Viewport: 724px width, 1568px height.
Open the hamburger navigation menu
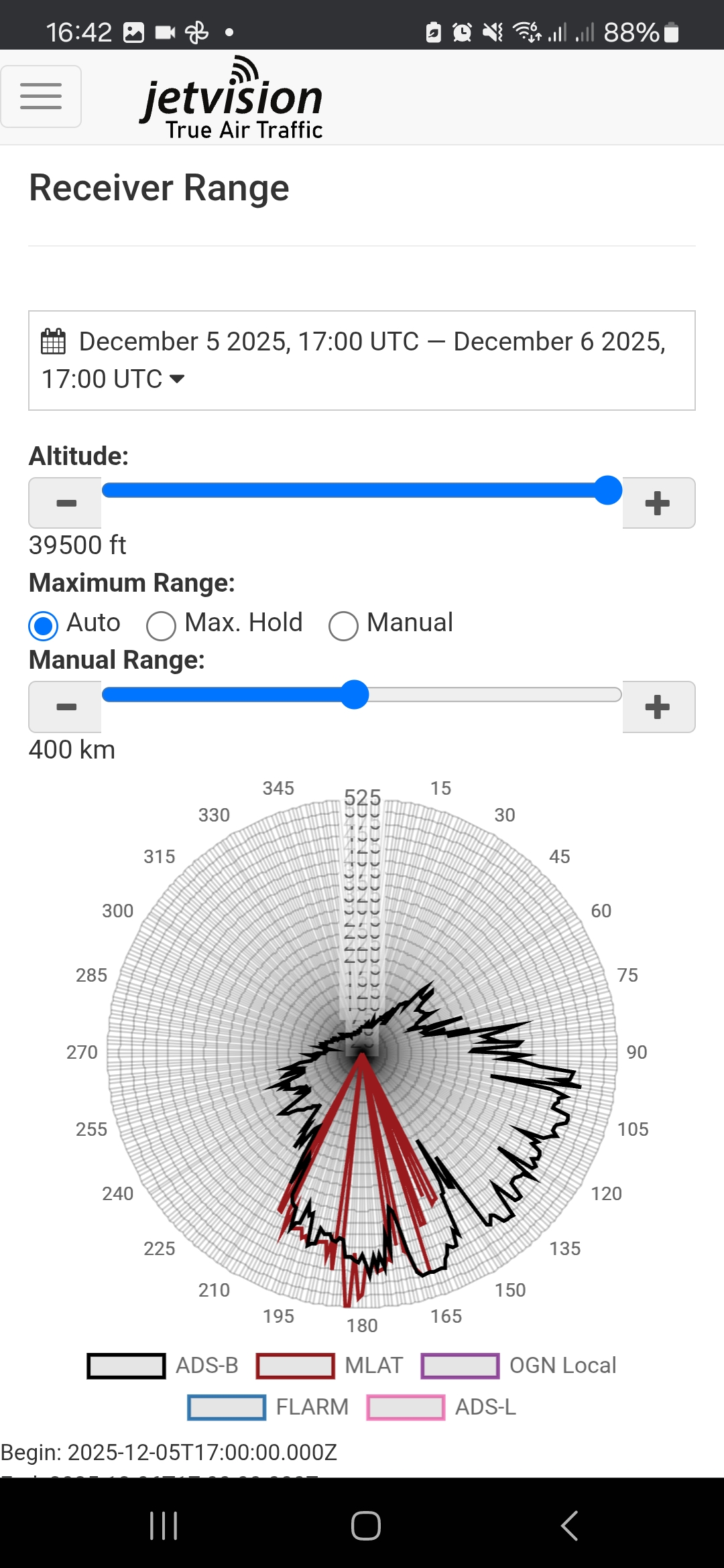coord(41,96)
